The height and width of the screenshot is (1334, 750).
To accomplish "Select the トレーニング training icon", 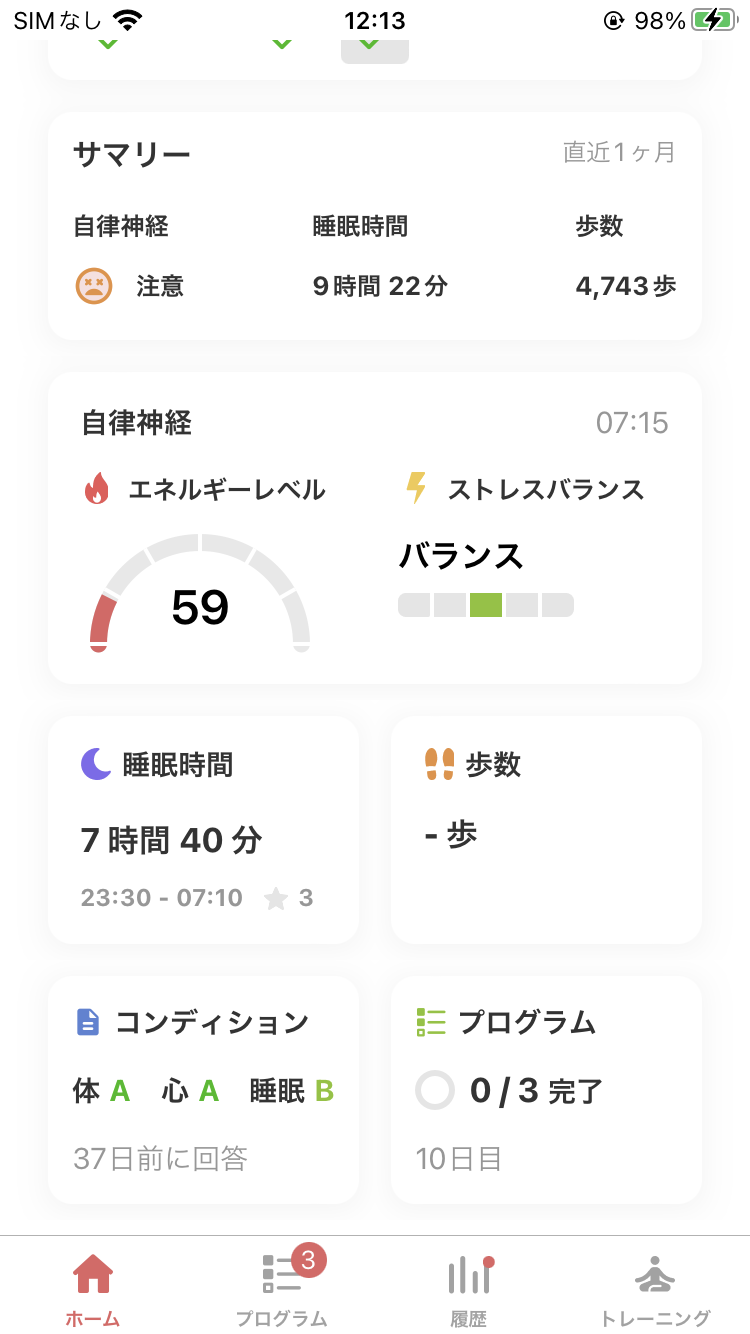I will pos(653,1273).
